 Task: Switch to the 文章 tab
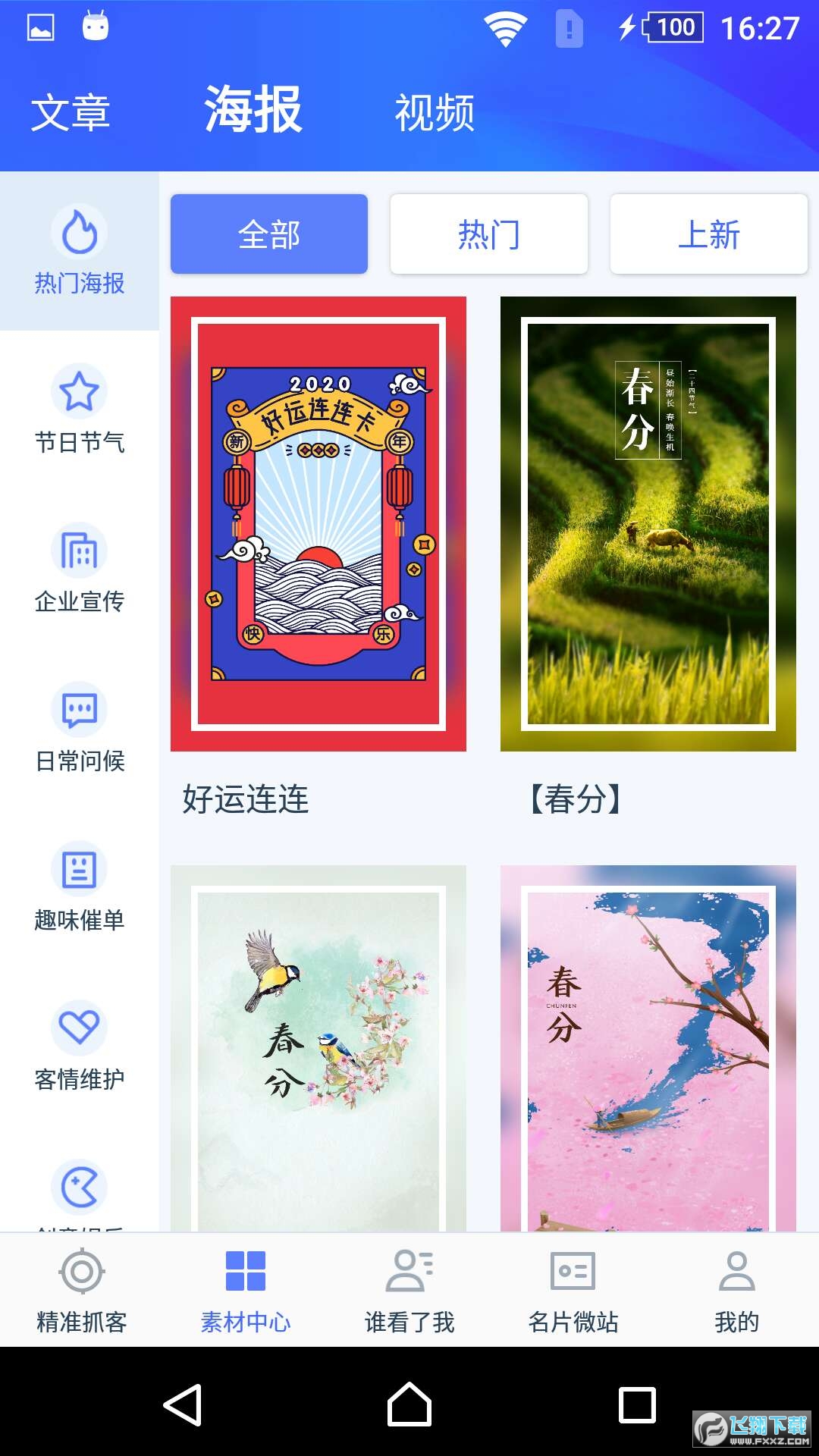pyautogui.click(x=71, y=112)
